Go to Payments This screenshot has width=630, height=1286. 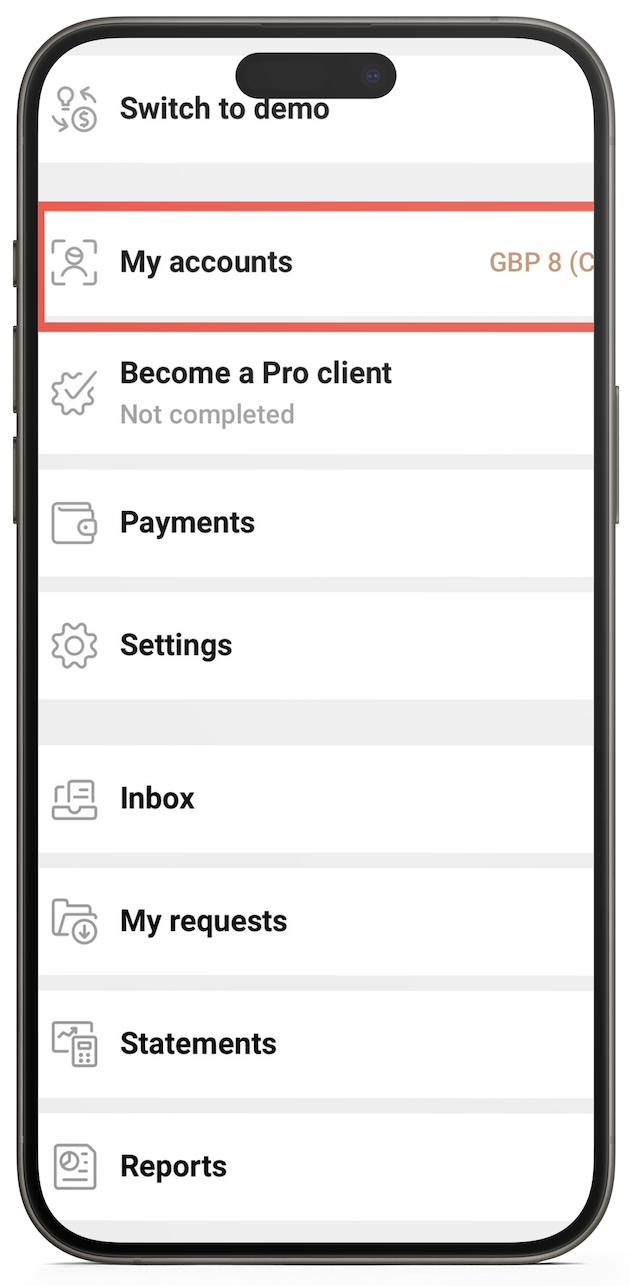187,523
